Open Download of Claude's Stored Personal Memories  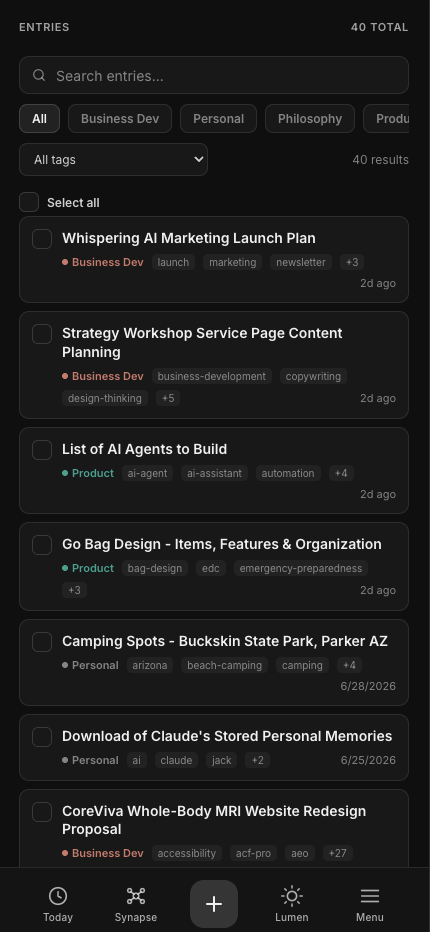coord(227,736)
